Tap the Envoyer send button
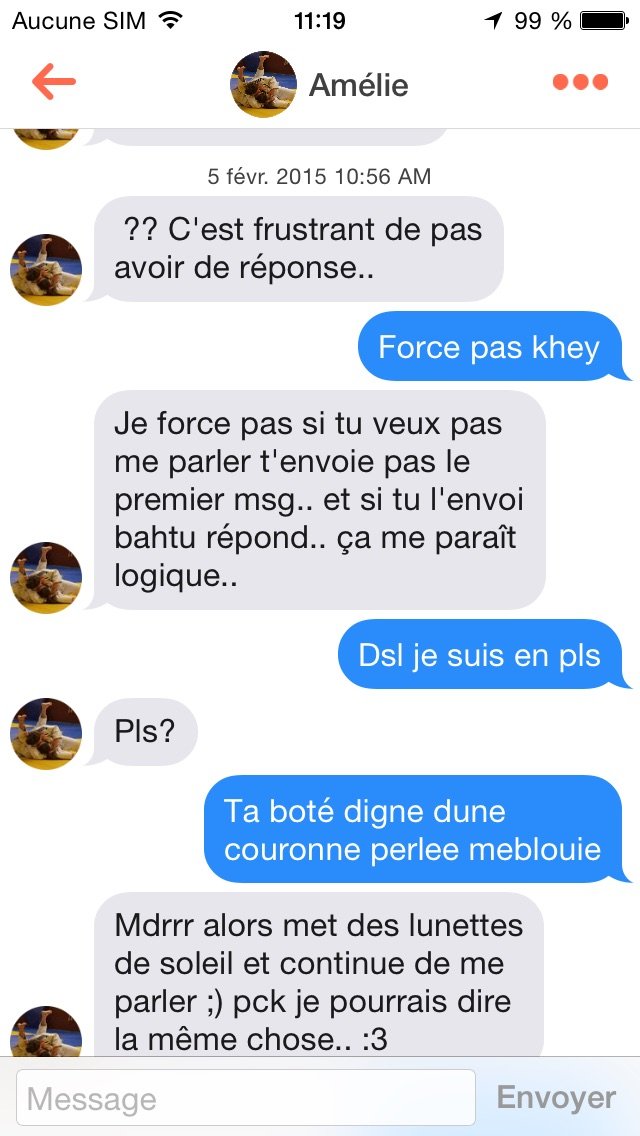The image size is (640, 1136). (x=557, y=1098)
